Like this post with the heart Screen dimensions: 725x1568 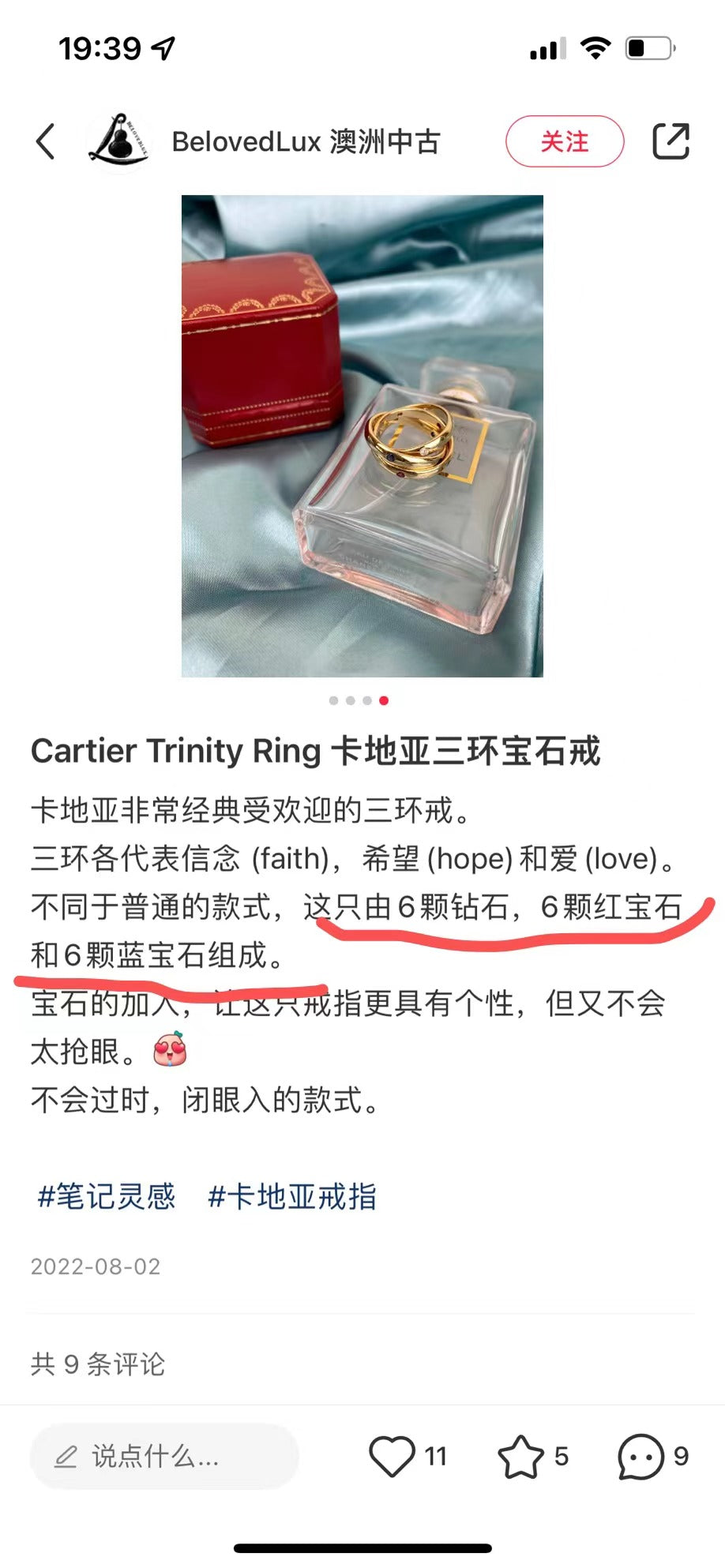click(x=392, y=1457)
